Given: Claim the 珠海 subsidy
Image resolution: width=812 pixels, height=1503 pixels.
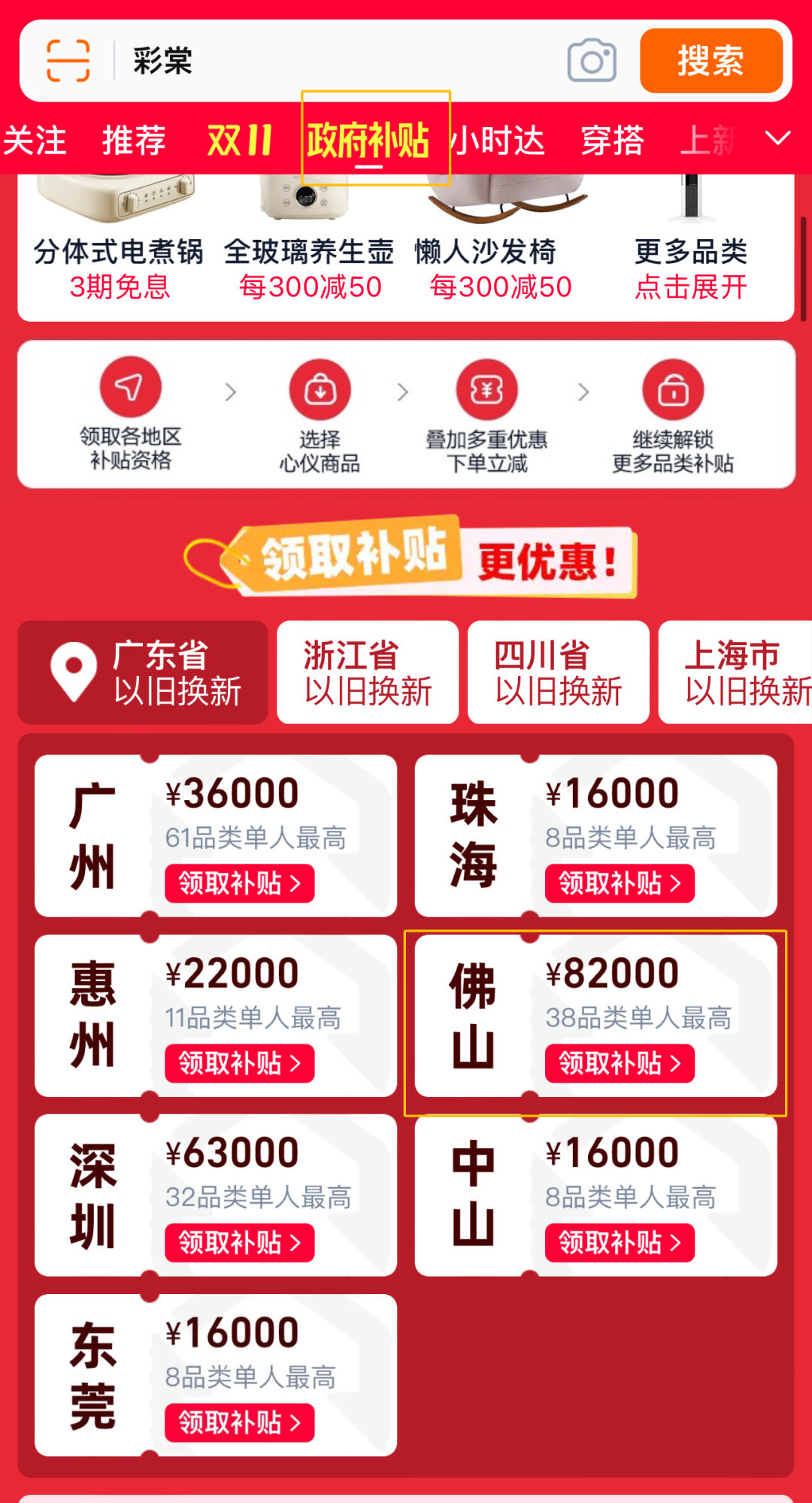Looking at the screenshot, I should pyautogui.click(x=620, y=883).
